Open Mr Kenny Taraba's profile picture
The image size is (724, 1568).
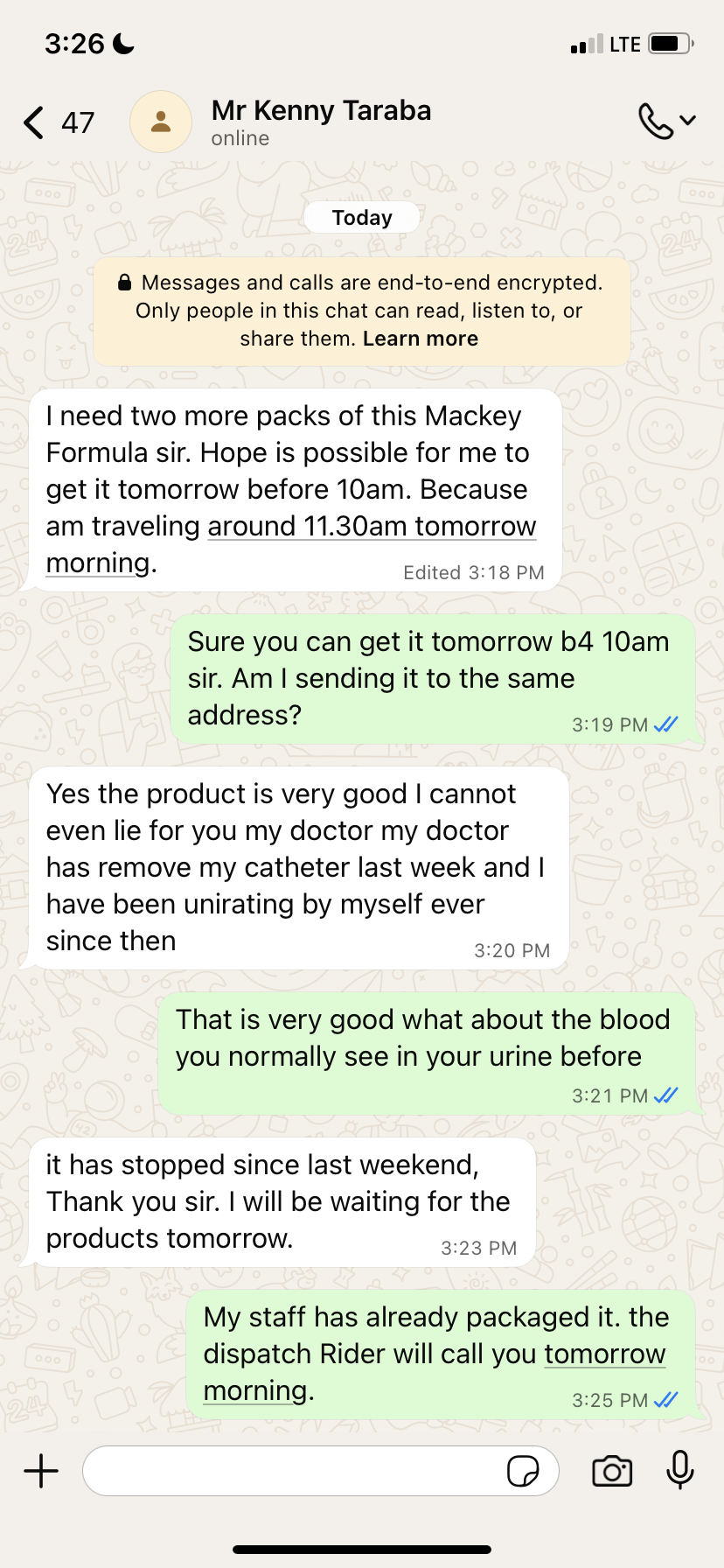pyautogui.click(x=161, y=122)
